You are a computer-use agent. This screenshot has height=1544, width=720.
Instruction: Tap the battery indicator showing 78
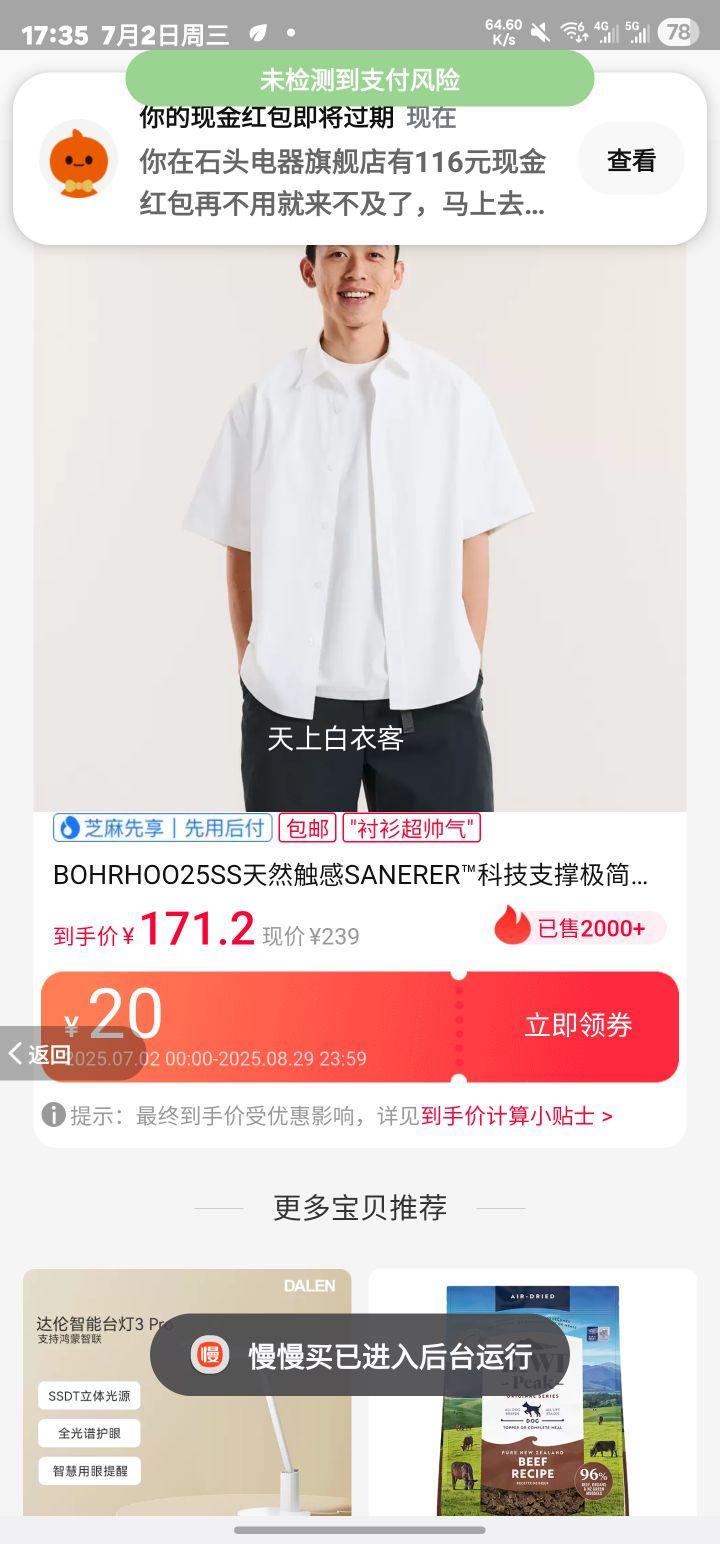[678, 31]
